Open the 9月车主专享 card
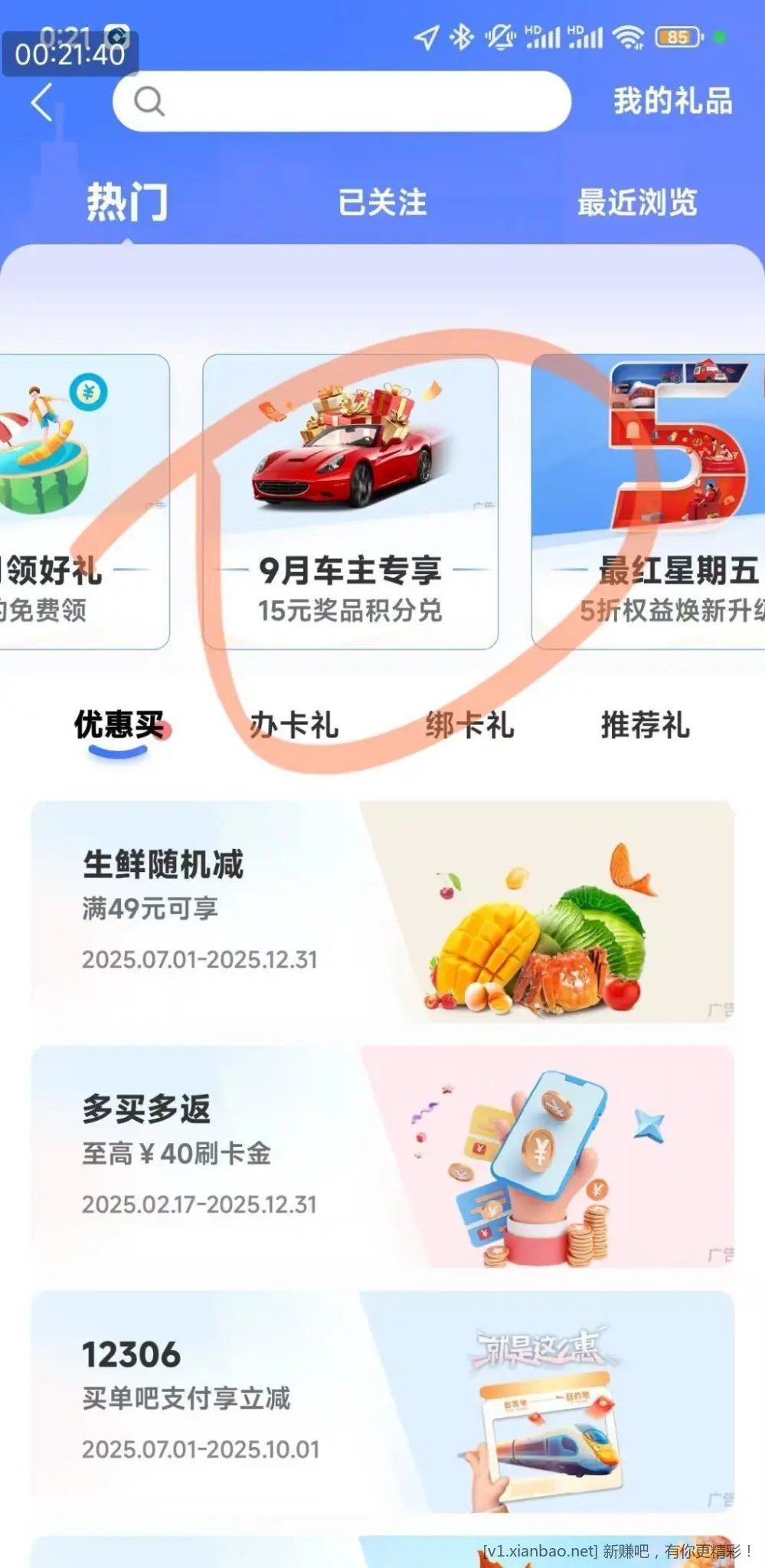 pyautogui.click(x=350, y=501)
